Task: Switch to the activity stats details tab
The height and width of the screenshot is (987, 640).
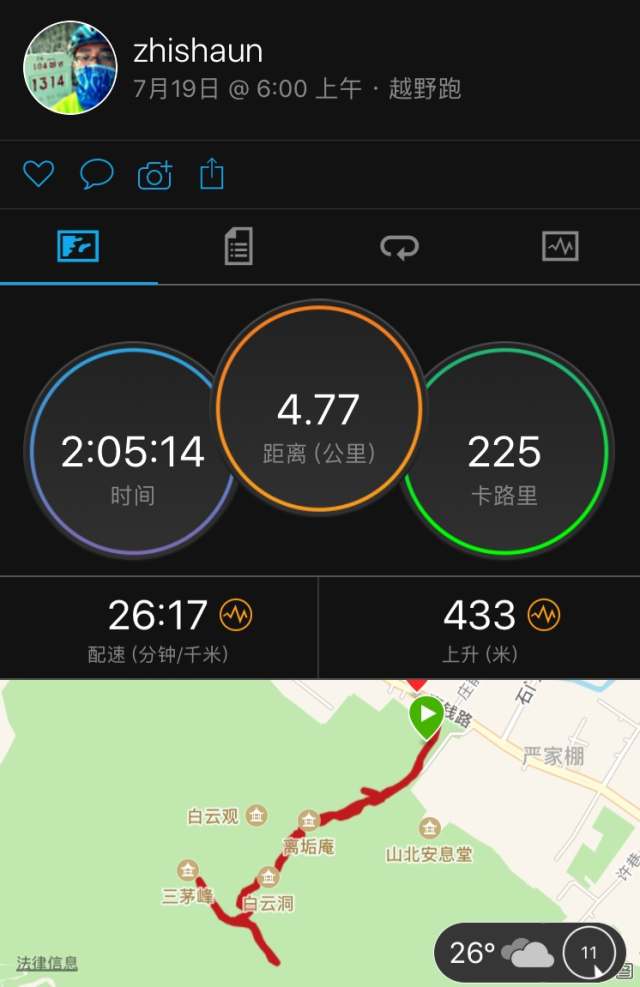Action: tap(238, 246)
